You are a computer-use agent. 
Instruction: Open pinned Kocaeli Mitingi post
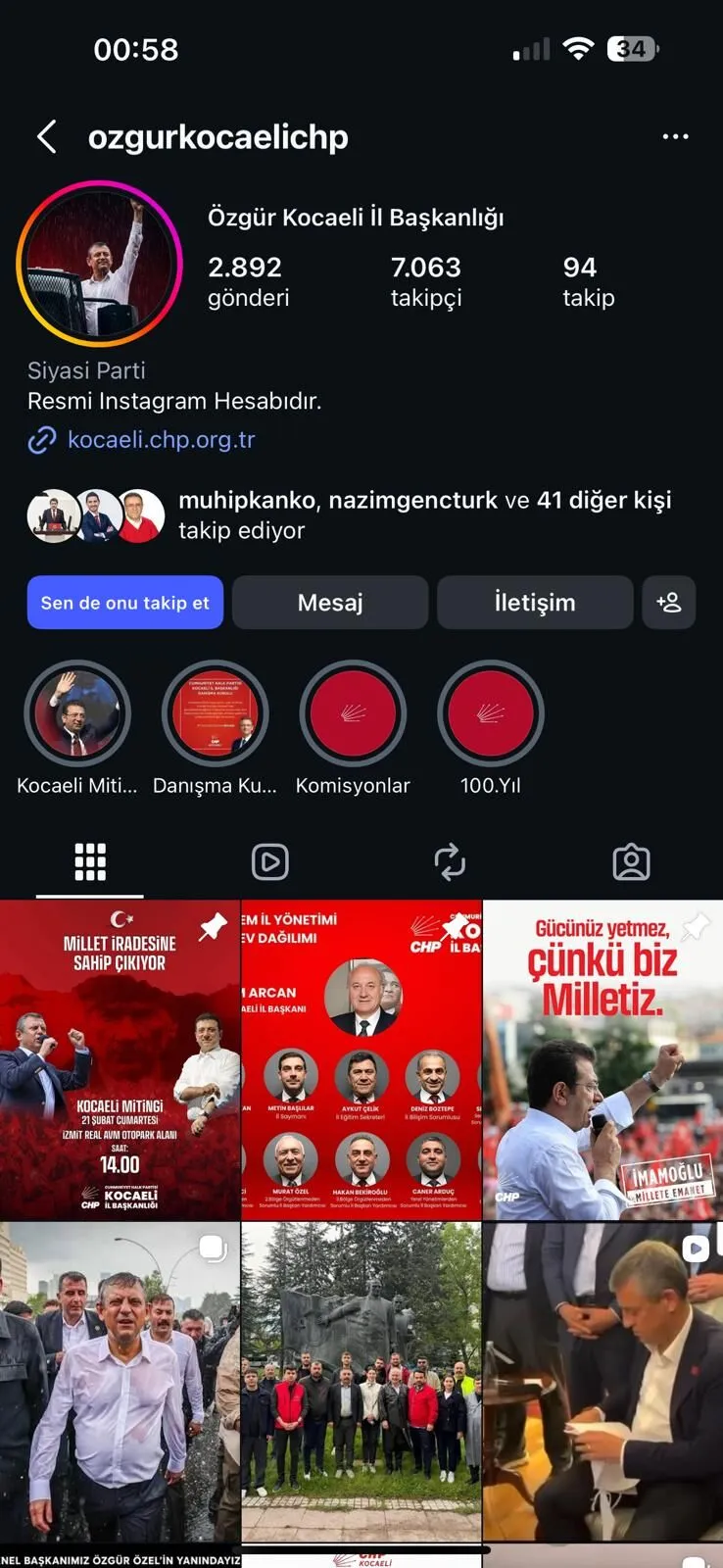[x=120, y=1060]
